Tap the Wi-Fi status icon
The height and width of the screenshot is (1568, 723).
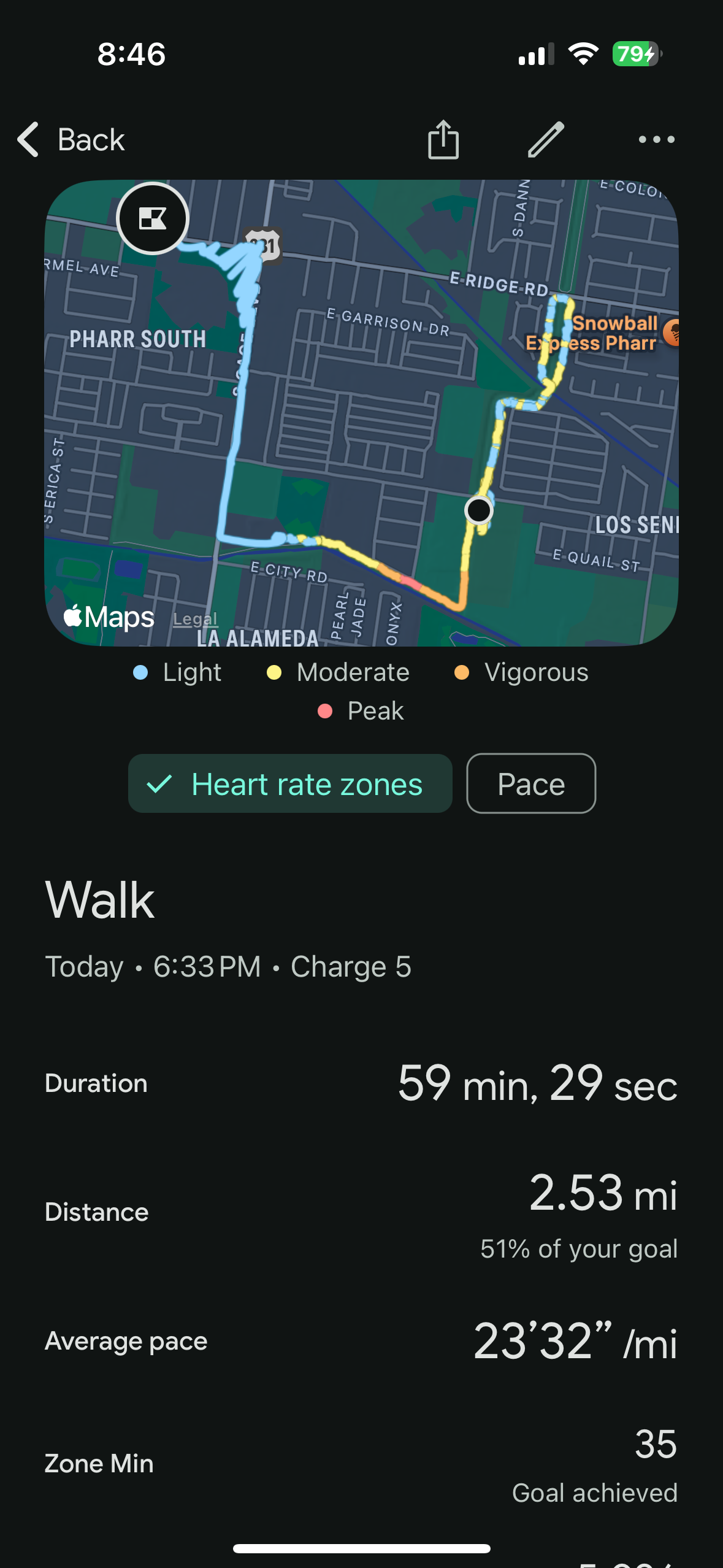pyautogui.click(x=583, y=54)
